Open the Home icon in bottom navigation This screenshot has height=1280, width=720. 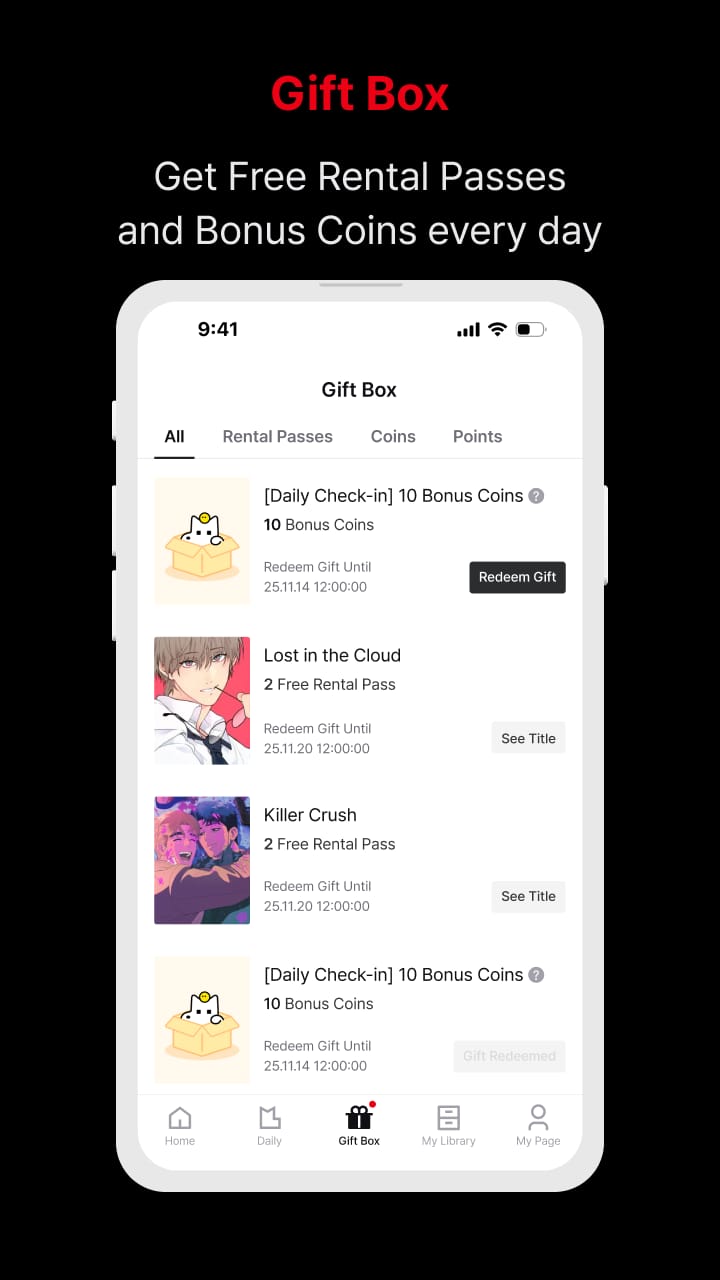[x=179, y=1124]
